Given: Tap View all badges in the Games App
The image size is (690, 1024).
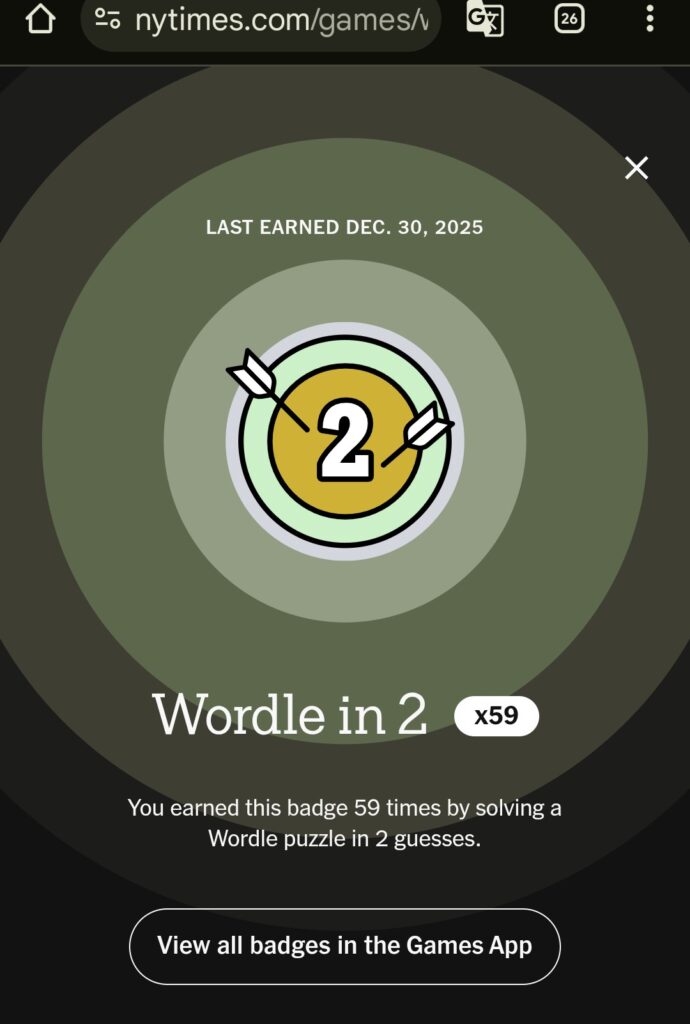Looking at the screenshot, I should [x=344, y=946].
